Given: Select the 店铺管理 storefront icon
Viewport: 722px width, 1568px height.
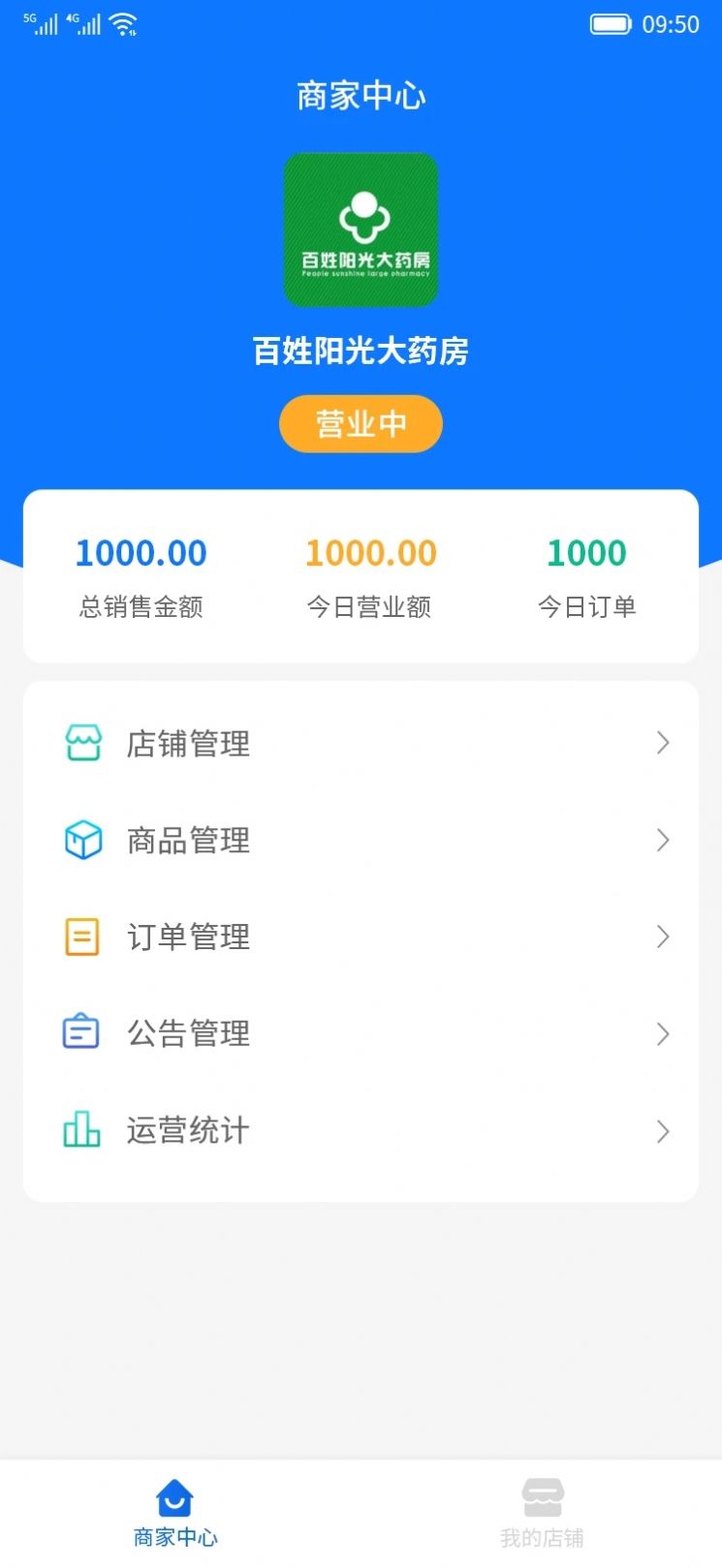Looking at the screenshot, I should pyautogui.click(x=82, y=743).
